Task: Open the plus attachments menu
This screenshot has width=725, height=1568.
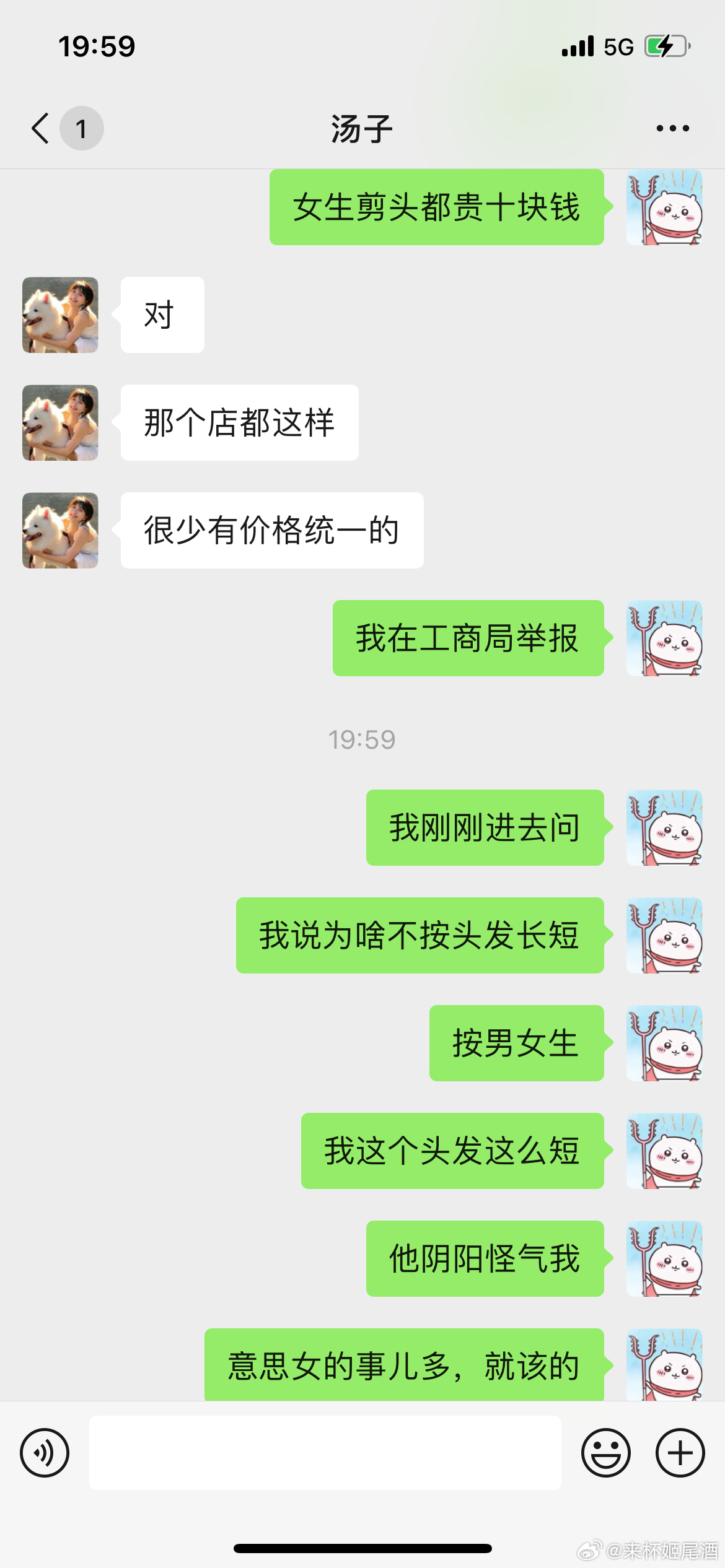Action: (680, 1452)
